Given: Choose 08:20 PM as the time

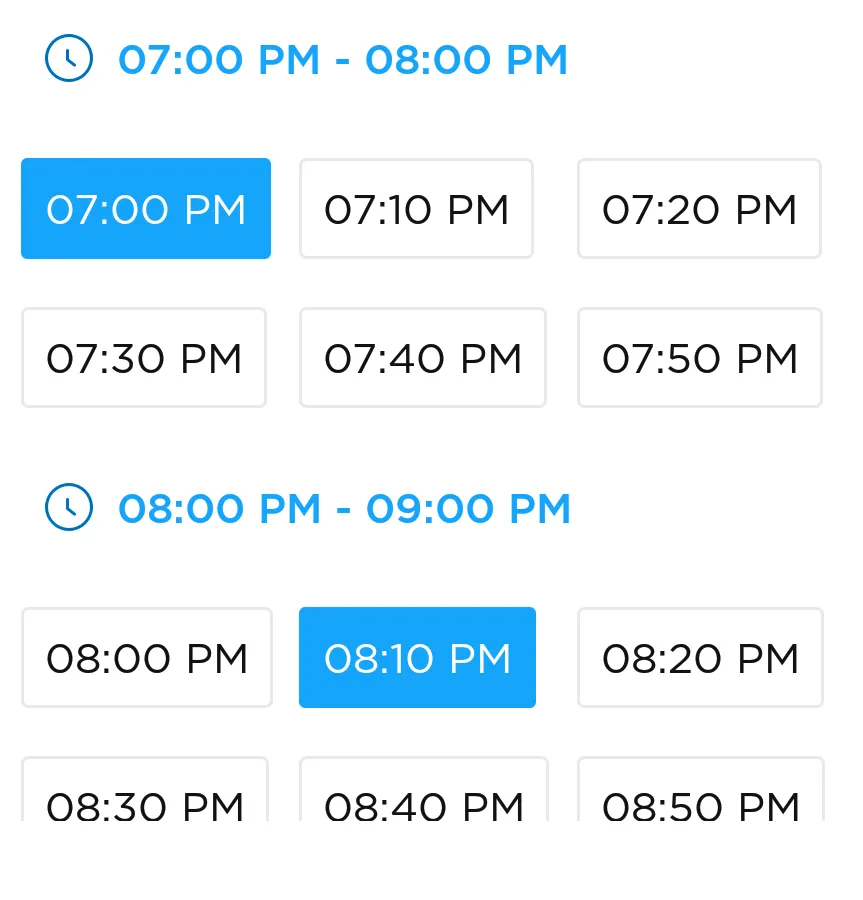Looking at the screenshot, I should 700,658.
